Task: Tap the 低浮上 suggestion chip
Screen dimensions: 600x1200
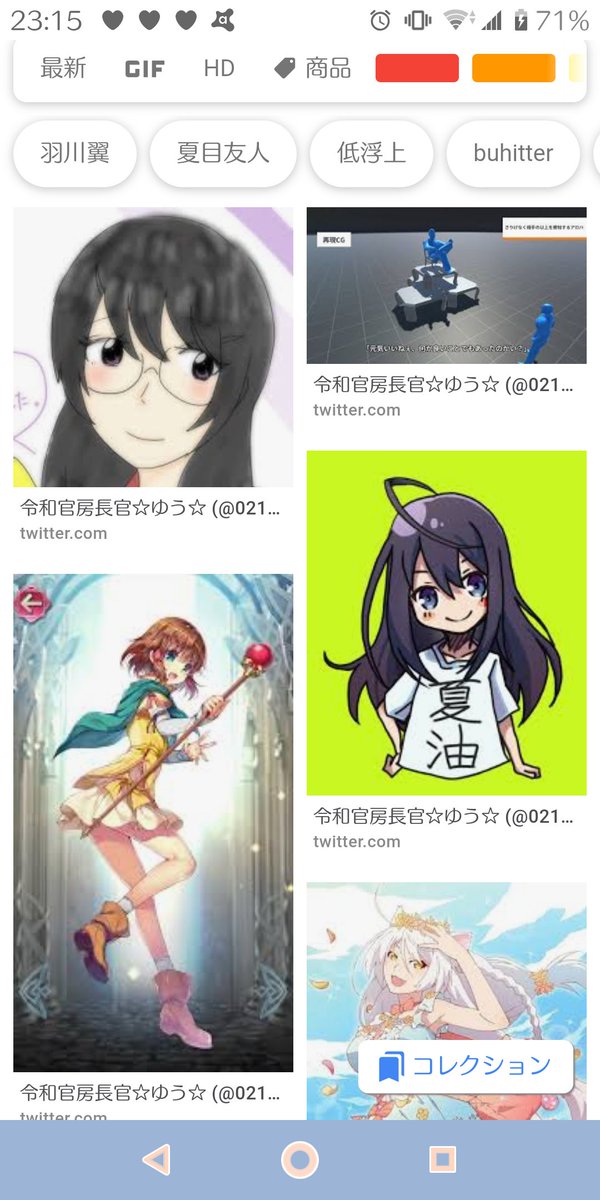Action: [371, 153]
